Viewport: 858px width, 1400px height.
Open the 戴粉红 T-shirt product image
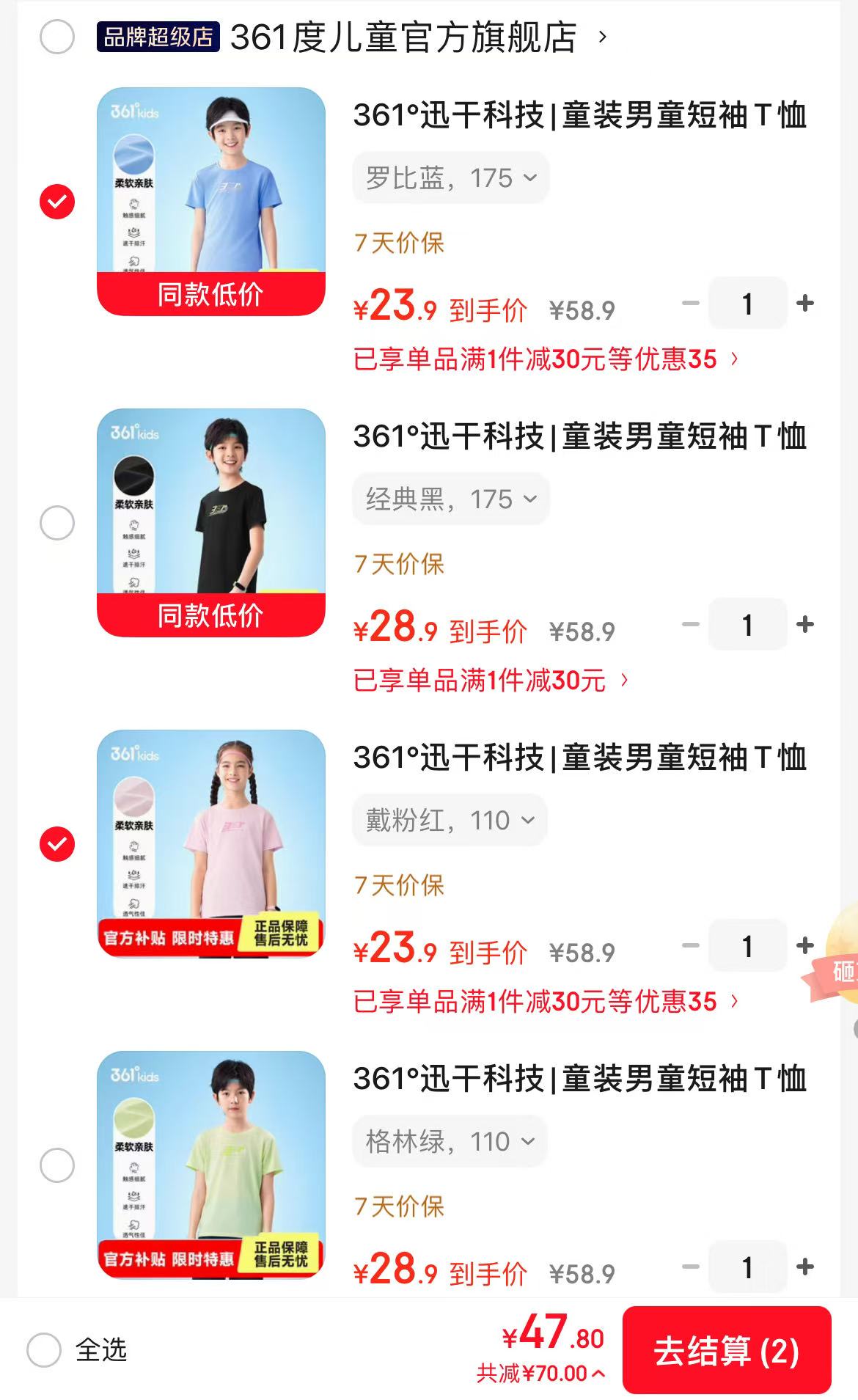click(x=211, y=843)
